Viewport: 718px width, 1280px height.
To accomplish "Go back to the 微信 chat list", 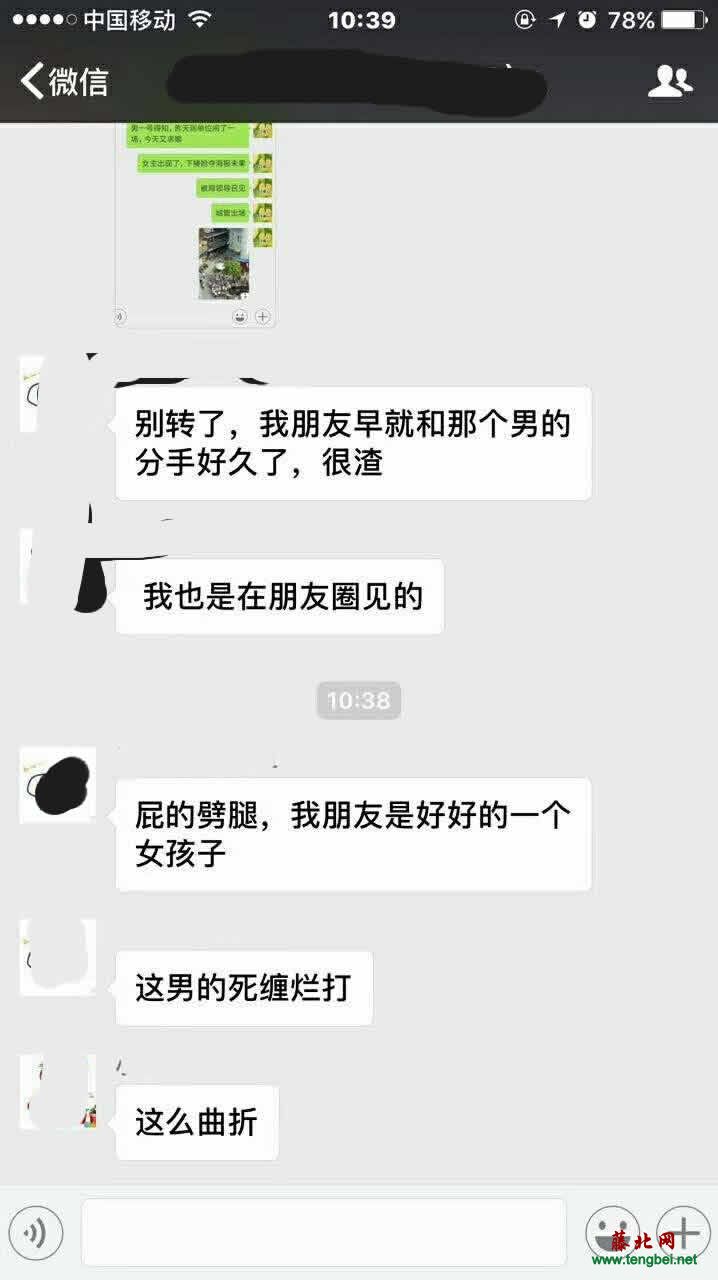I will coord(64,81).
